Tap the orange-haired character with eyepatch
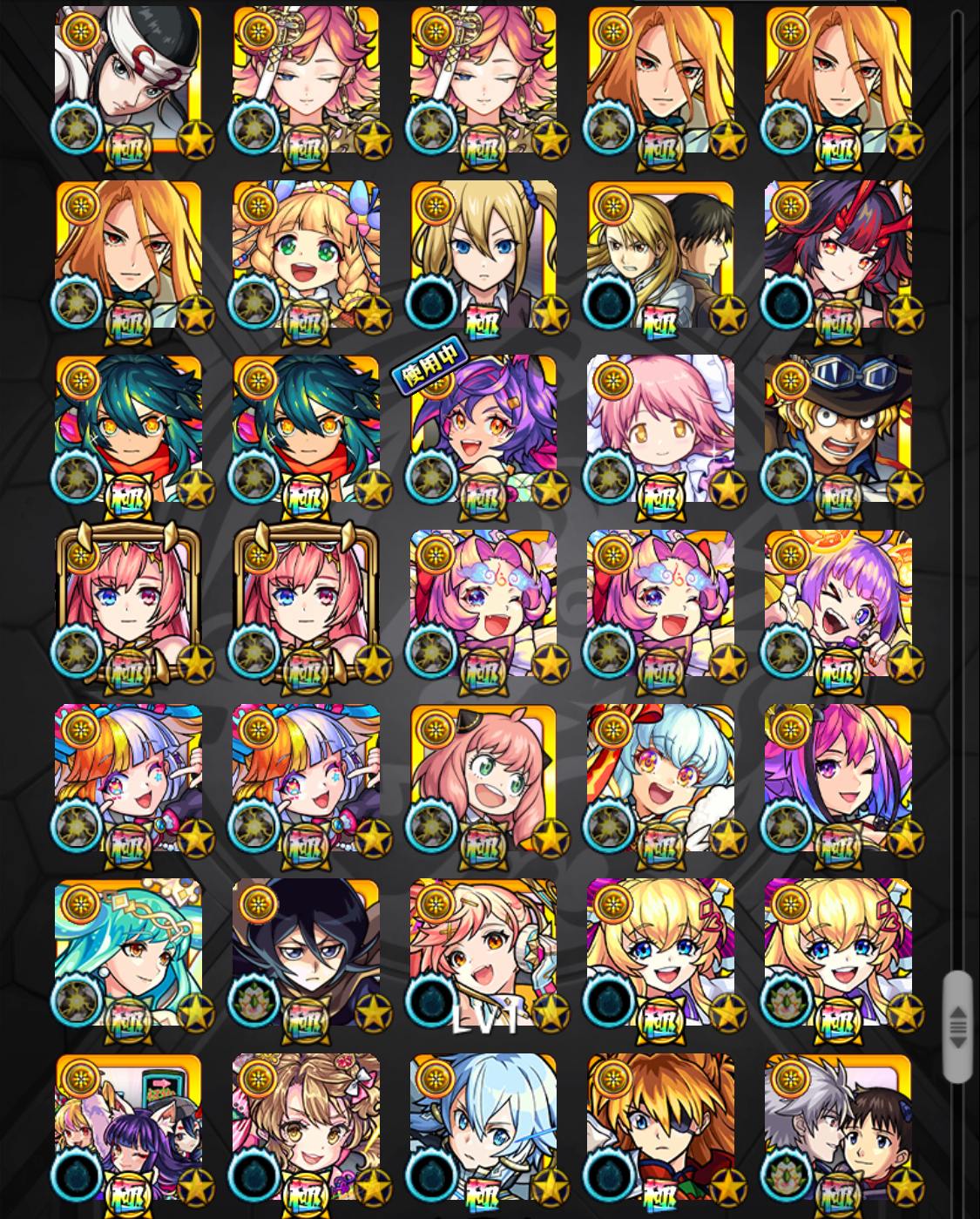The height and width of the screenshot is (1219, 980). pos(661,1127)
